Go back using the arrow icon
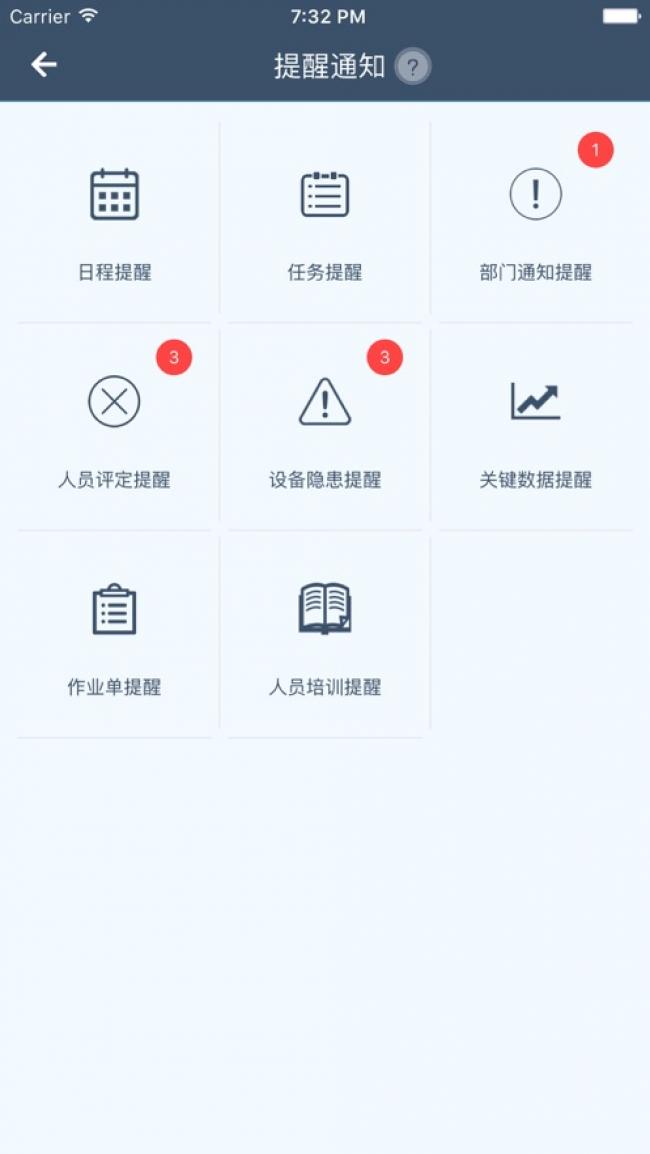The width and height of the screenshot is (650, 1154). (43, 65)
